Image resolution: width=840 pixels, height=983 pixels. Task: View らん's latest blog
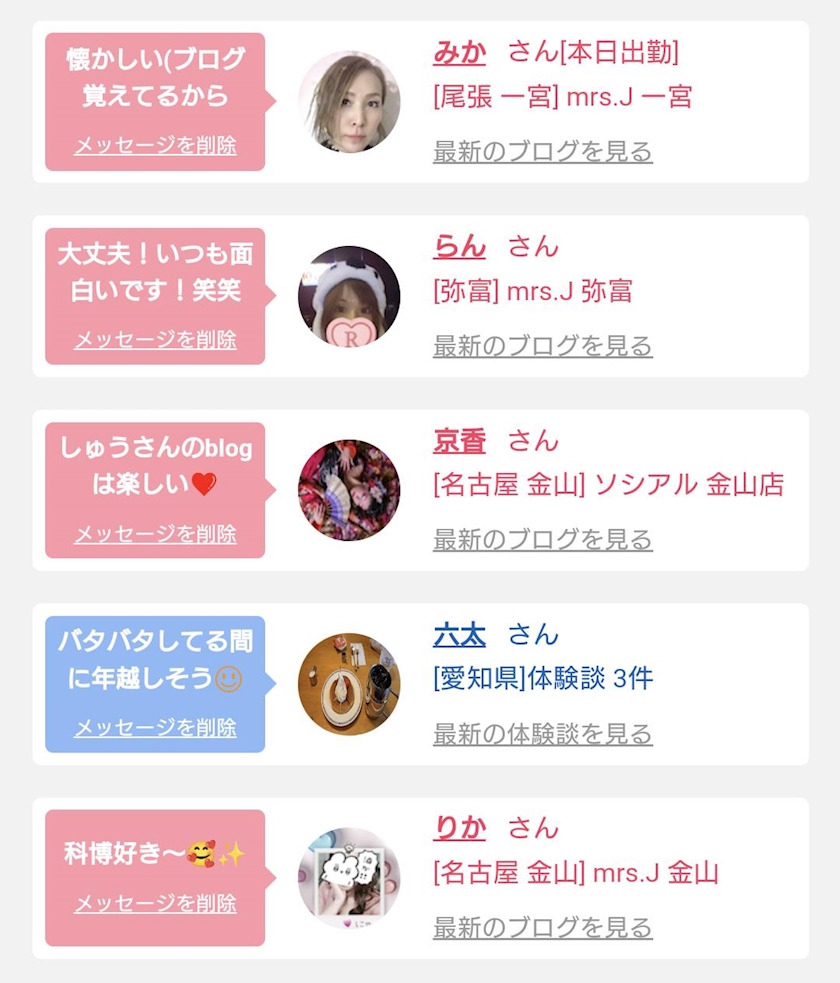click(x=543, y=346)
